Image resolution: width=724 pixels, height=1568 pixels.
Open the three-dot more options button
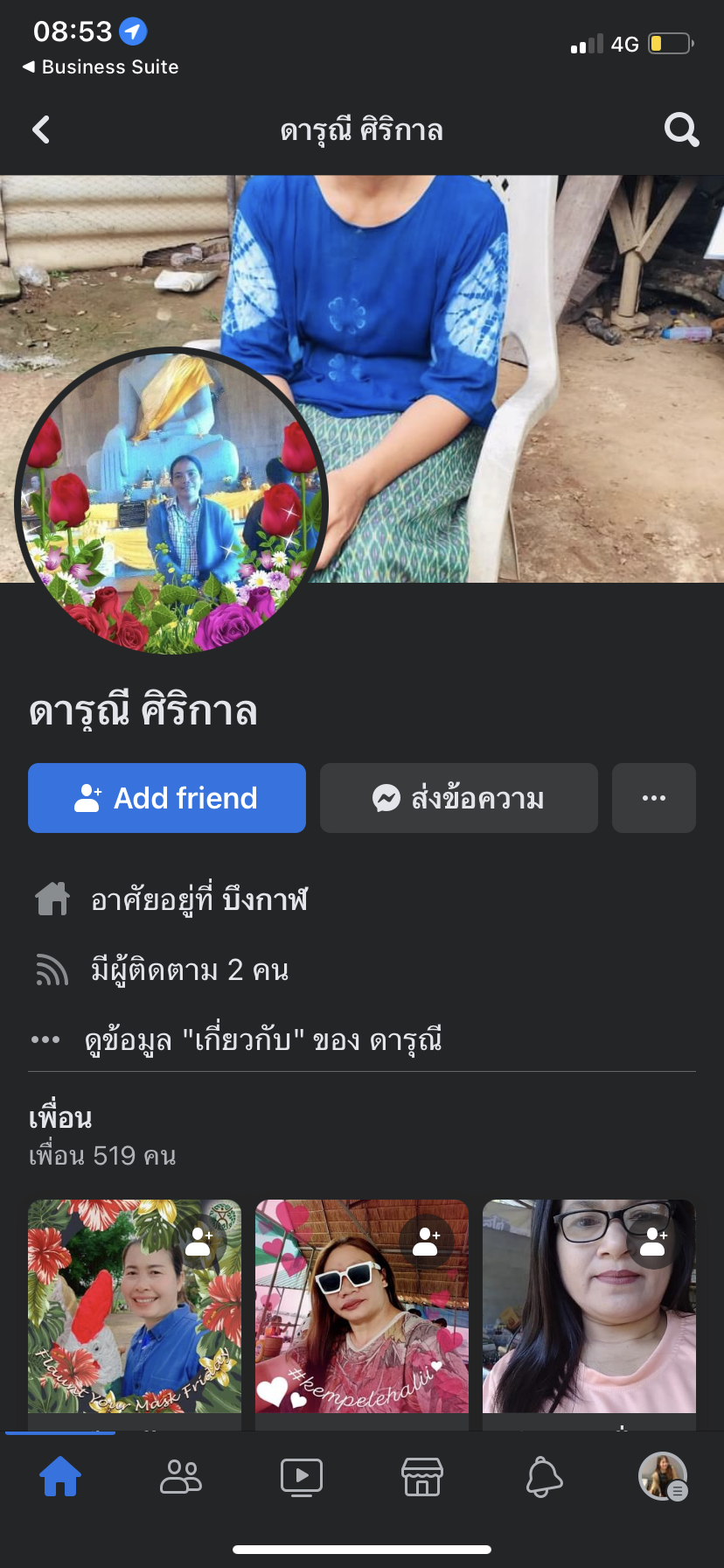654,798
